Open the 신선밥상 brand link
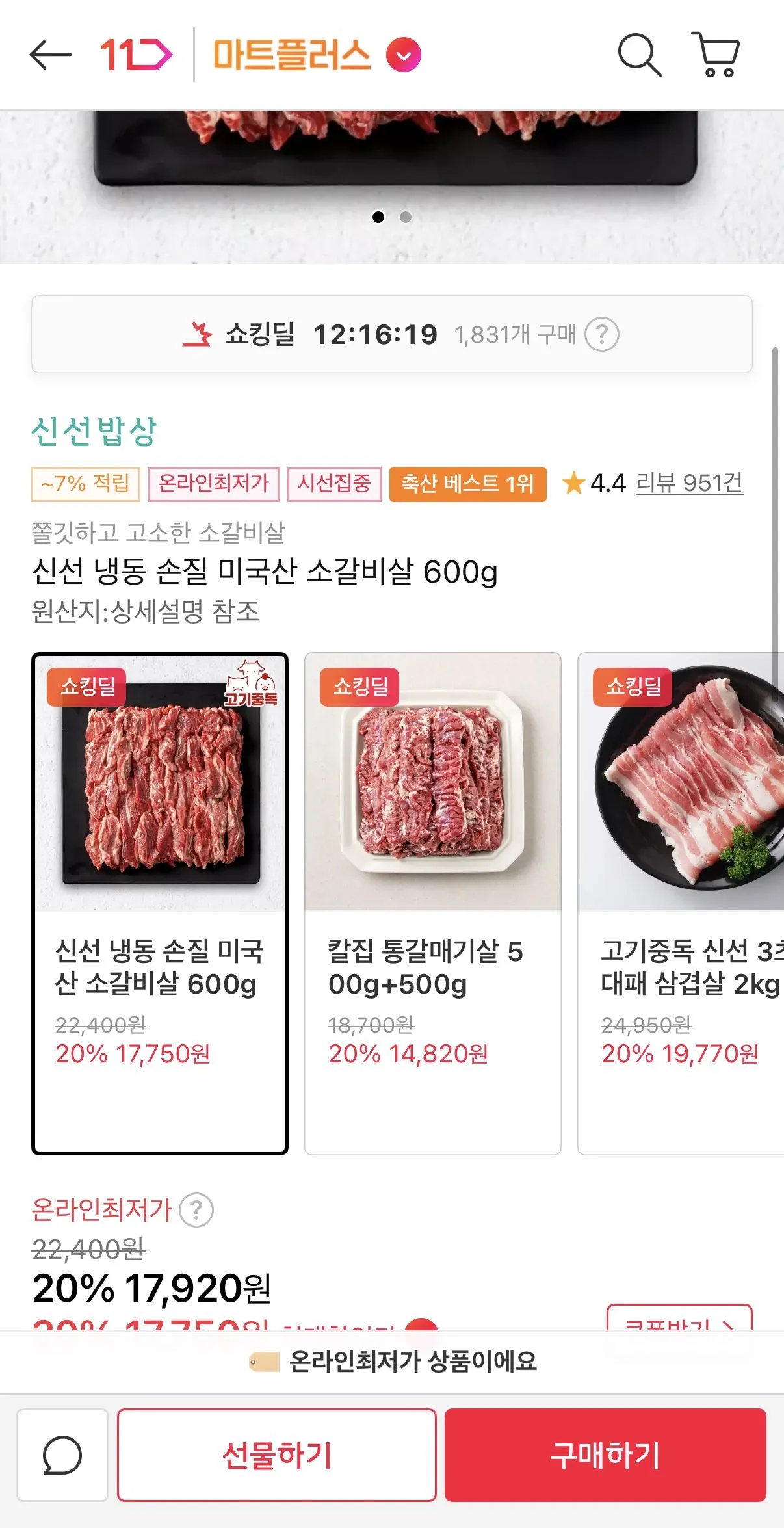Screen dimensions: 784x1528 pyautogui.click(x=94, y=431)
